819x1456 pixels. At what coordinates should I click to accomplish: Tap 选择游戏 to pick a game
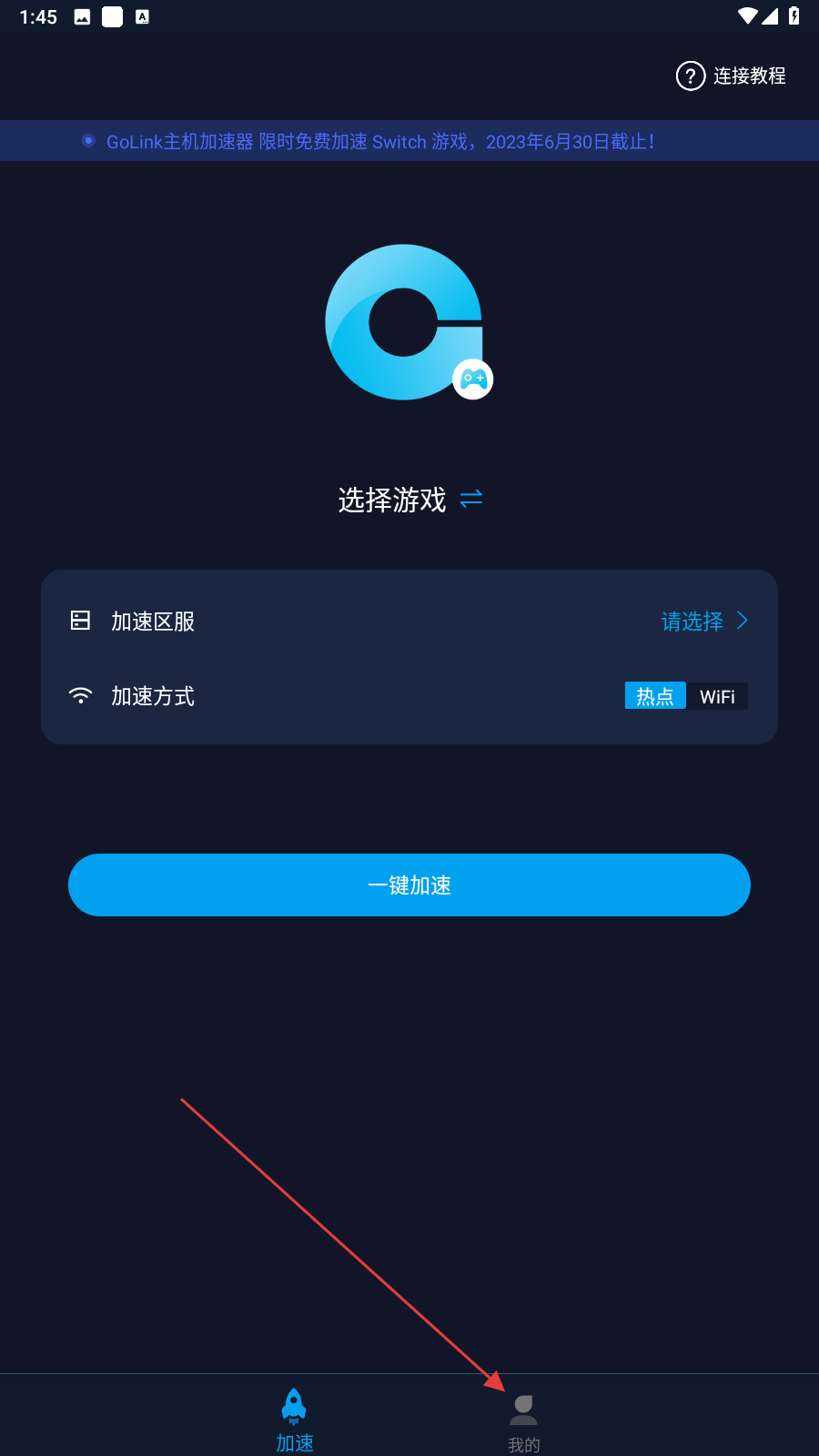click(409, 500)
